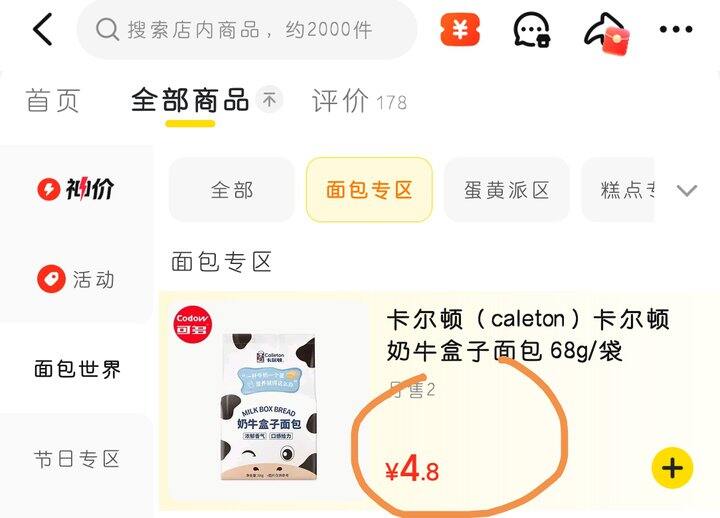Select the 全部商品 tab

pos(190,101)
